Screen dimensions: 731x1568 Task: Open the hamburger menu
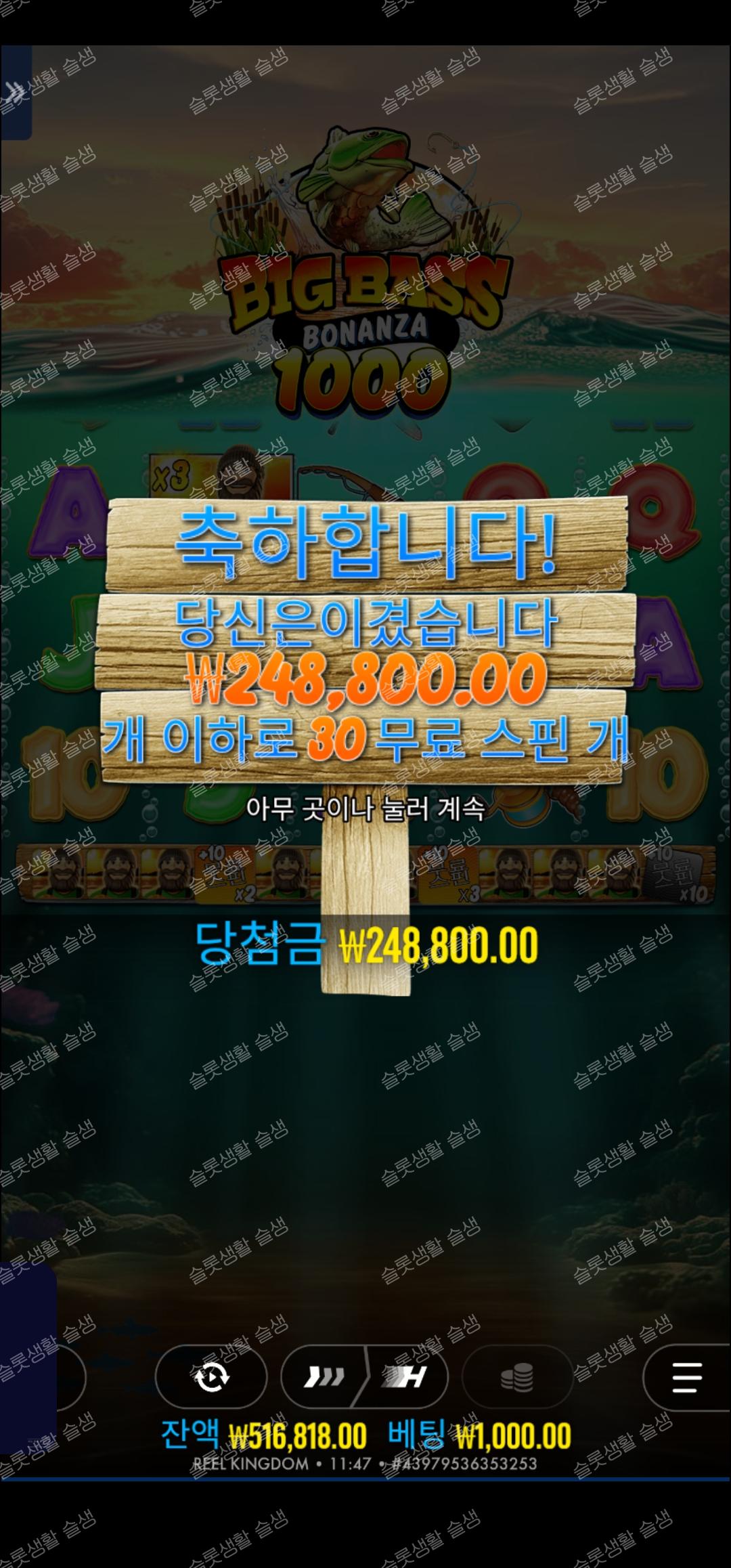point(686,1376)
